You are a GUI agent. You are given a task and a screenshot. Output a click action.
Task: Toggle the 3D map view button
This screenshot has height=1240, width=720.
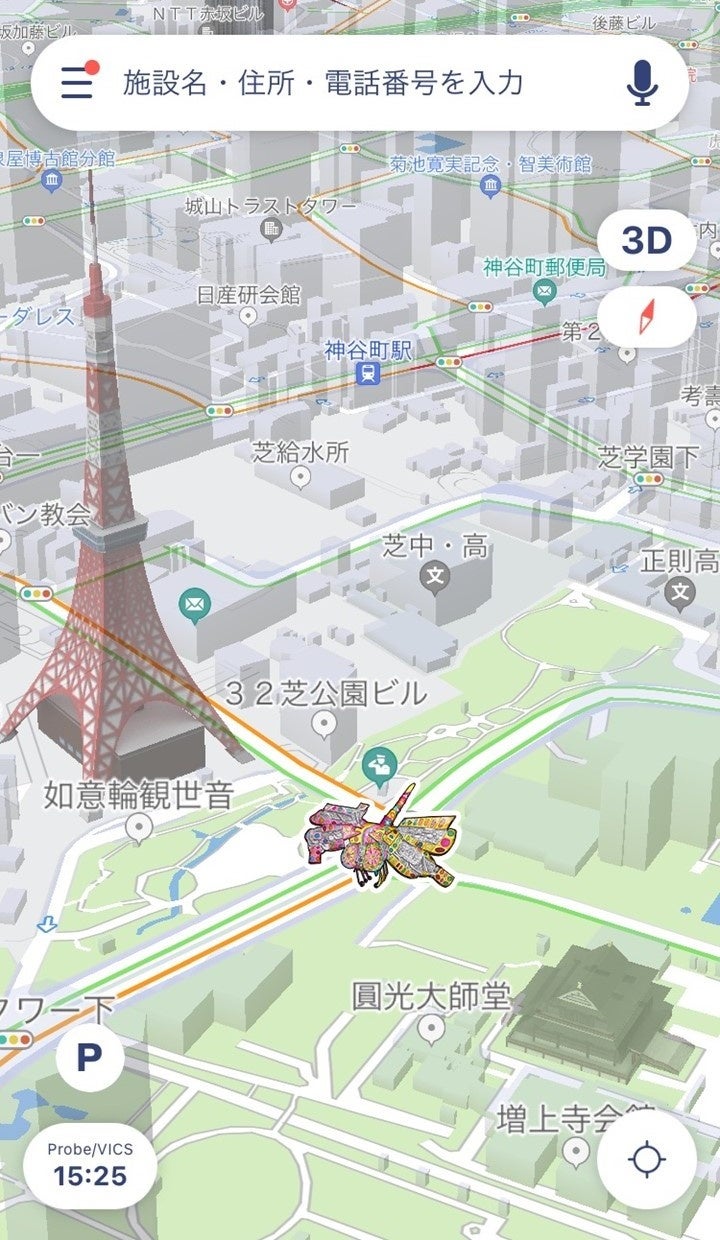pos(646,241)
